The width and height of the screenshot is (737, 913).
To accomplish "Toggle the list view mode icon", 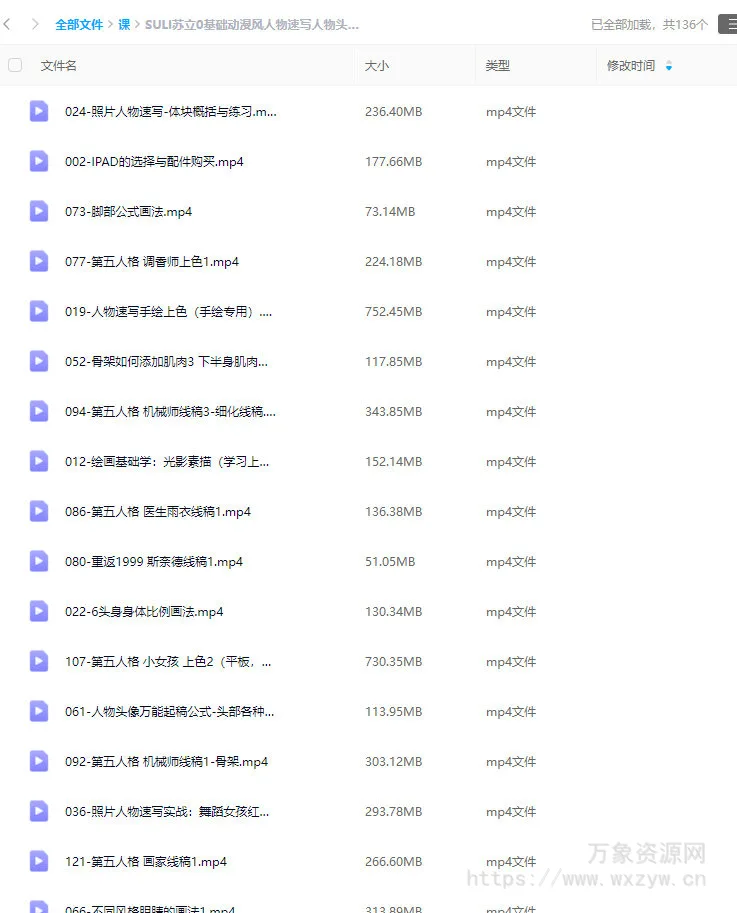I will pos(727,24).
